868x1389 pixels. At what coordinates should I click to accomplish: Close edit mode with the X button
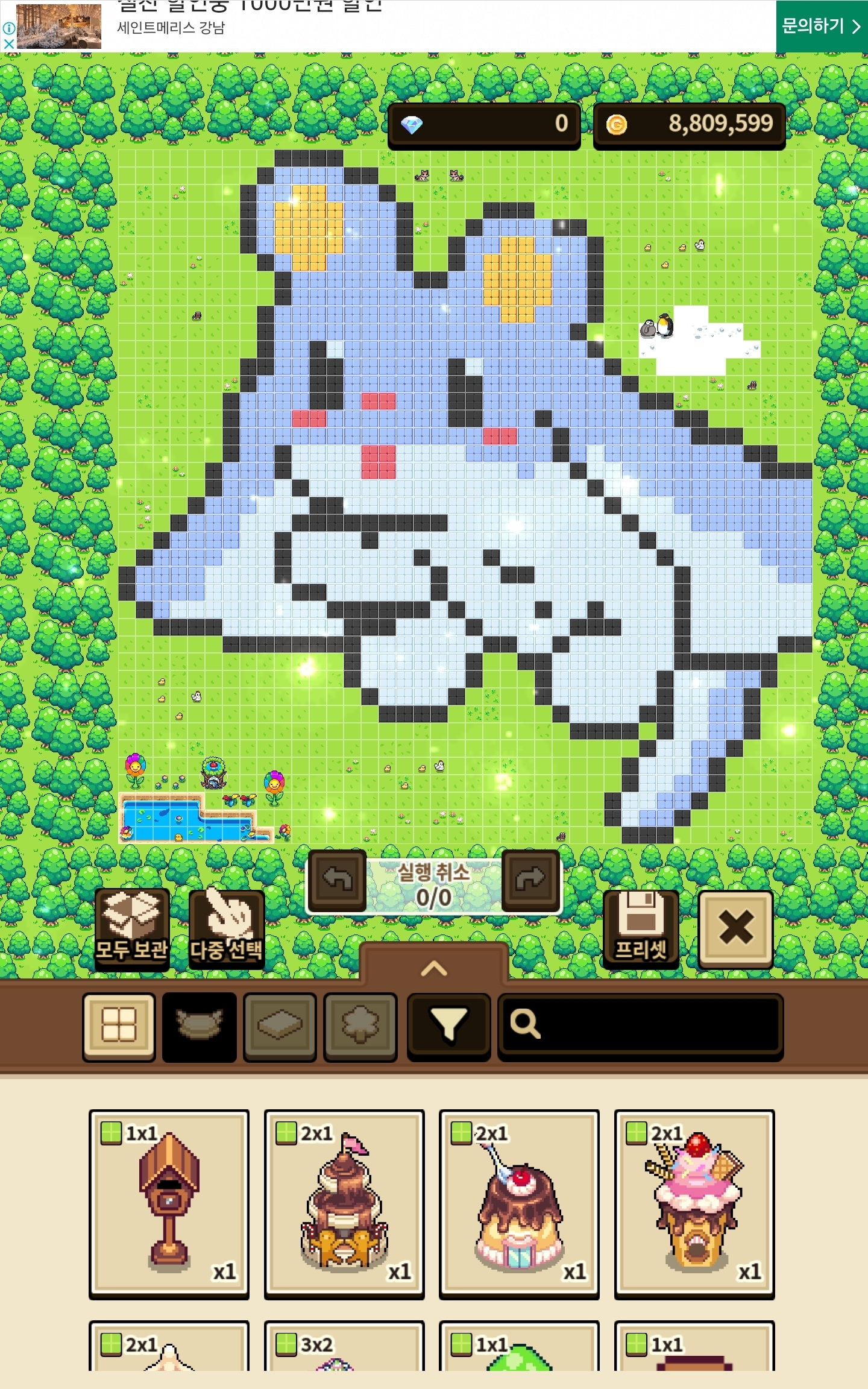tap(735, 928)
